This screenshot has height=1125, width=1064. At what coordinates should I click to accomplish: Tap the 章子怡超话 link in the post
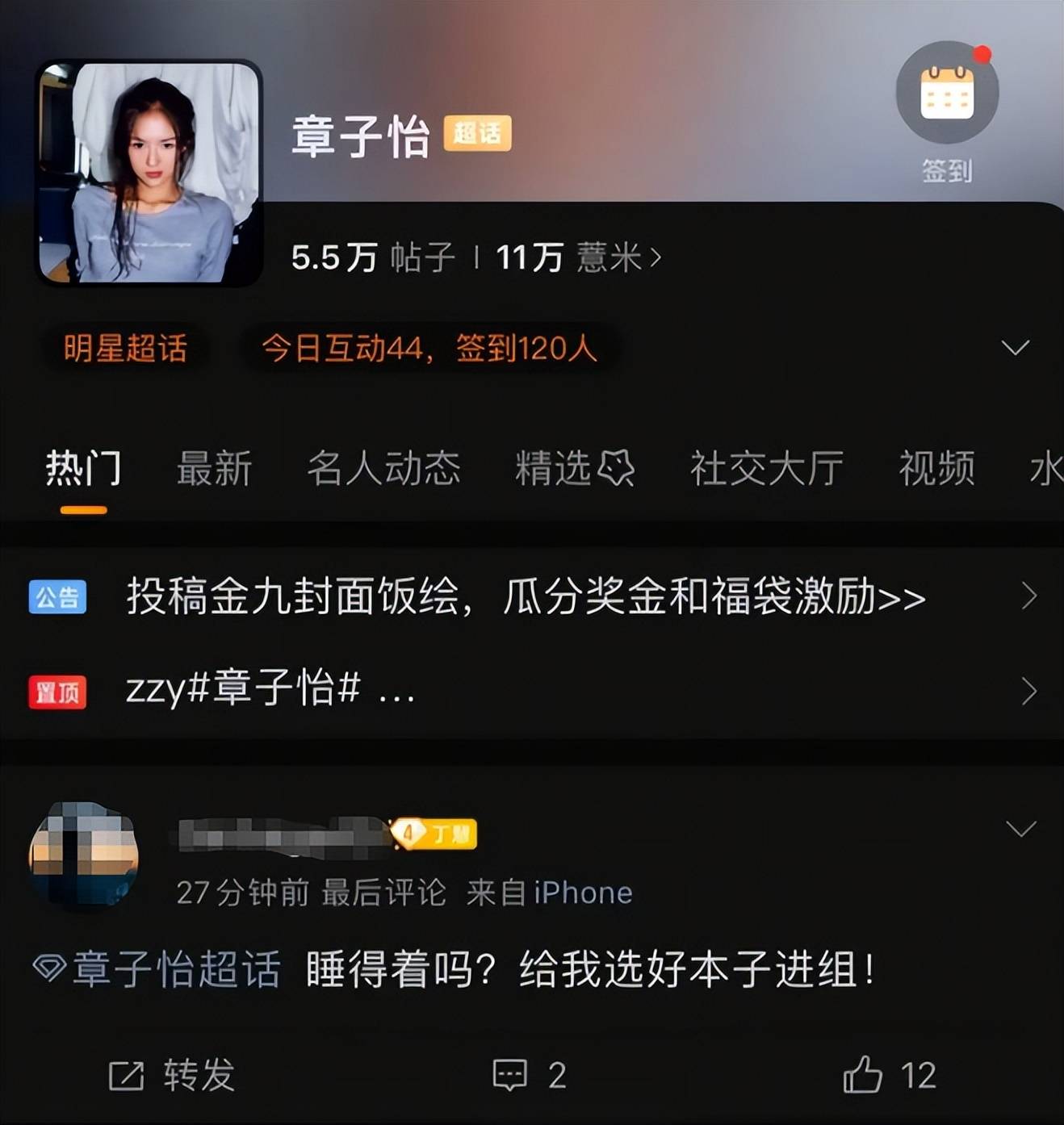(158, 969)
